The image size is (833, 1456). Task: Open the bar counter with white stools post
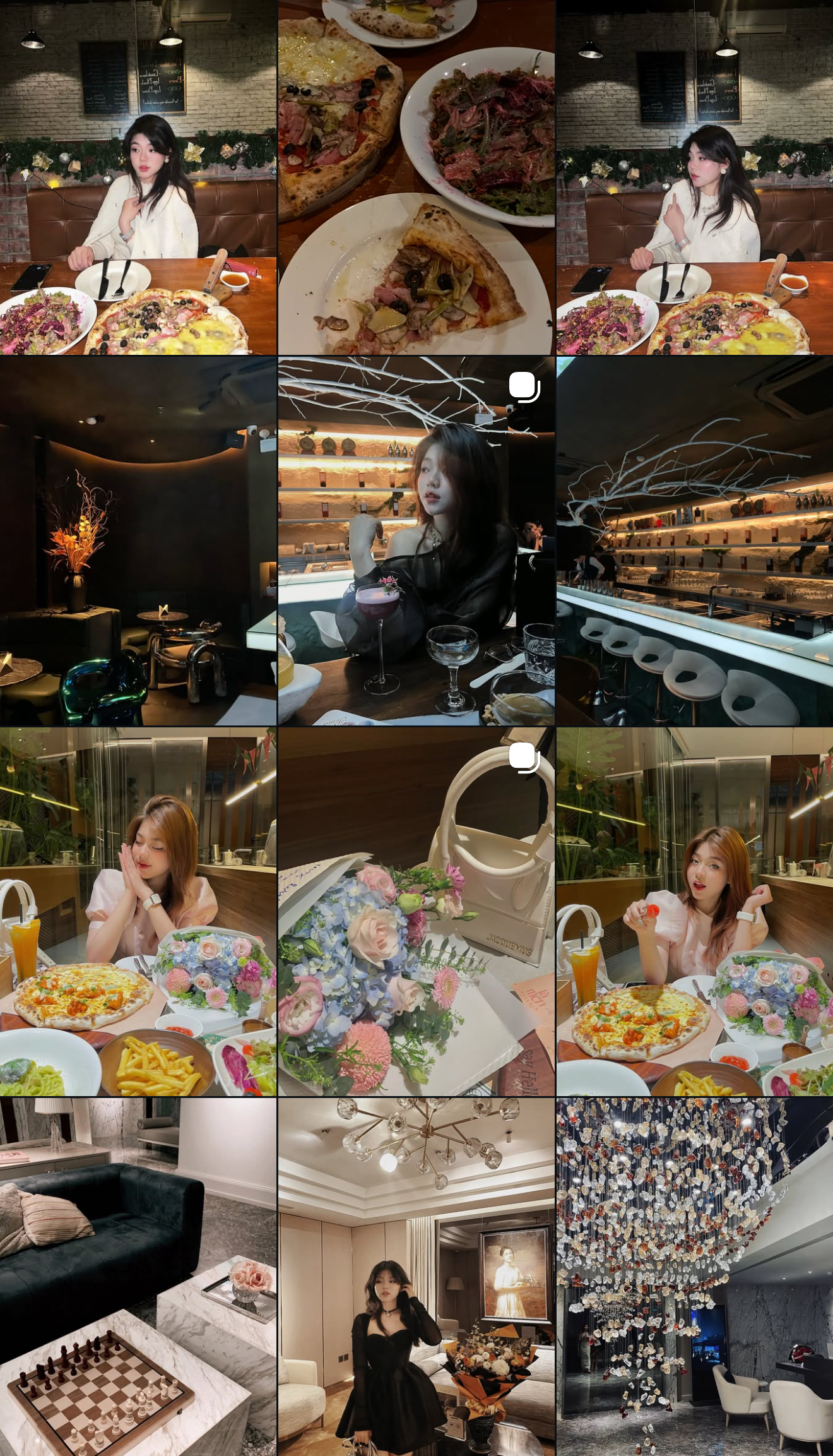point(695,541)
